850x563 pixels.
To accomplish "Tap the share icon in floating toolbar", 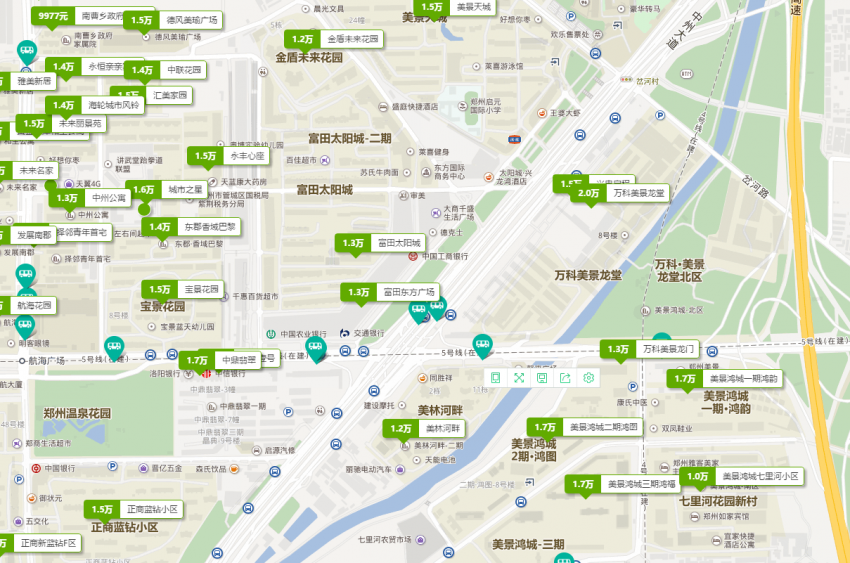I will click(566, 378).
